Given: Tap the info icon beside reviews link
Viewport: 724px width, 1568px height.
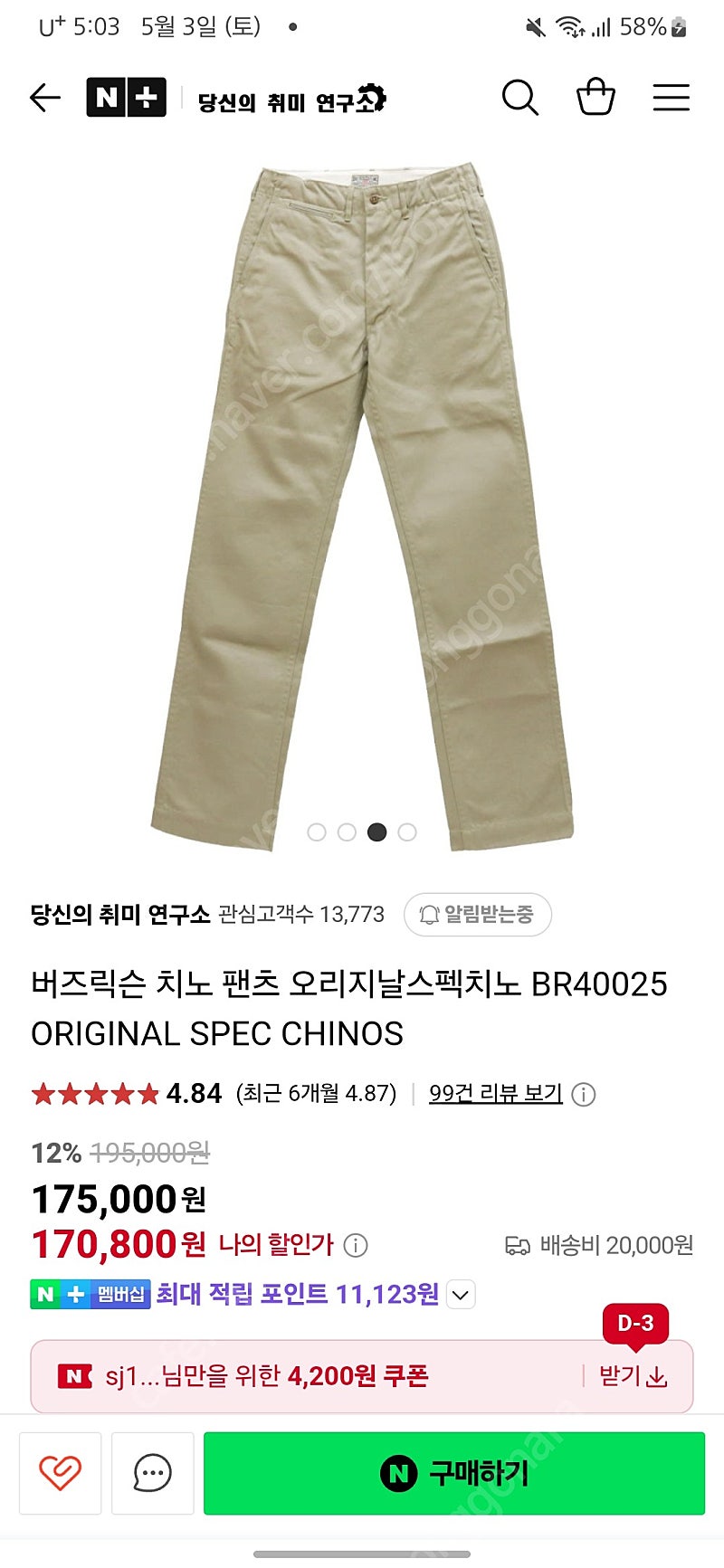Looking at the screenshot, I should 584,1095.
